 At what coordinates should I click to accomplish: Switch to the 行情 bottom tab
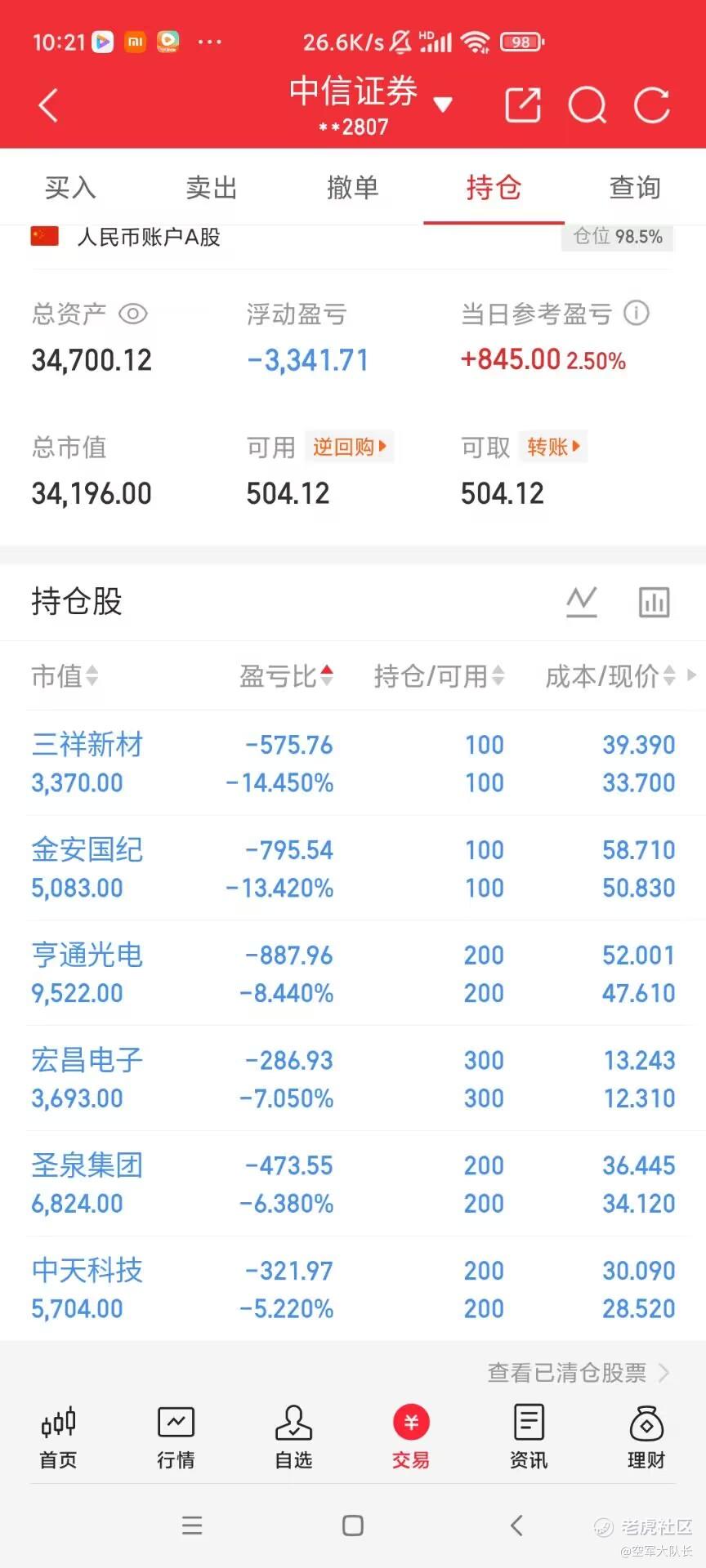[x=176, y=1438]
